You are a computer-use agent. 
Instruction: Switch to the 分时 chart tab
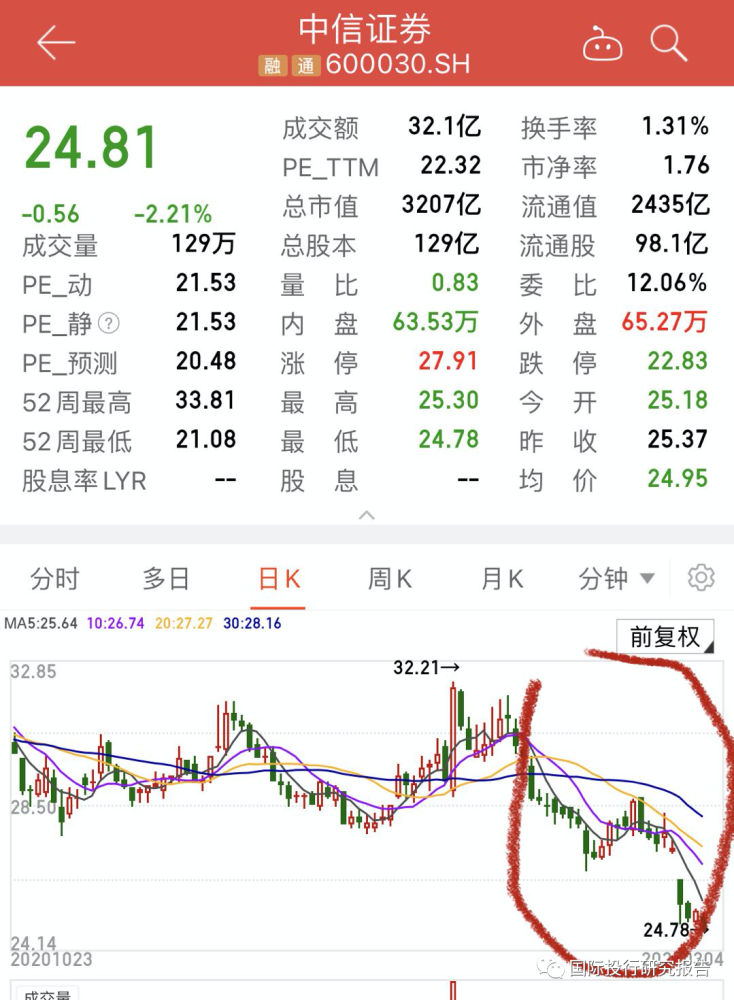pyautogui.click(x=54, y=579)
